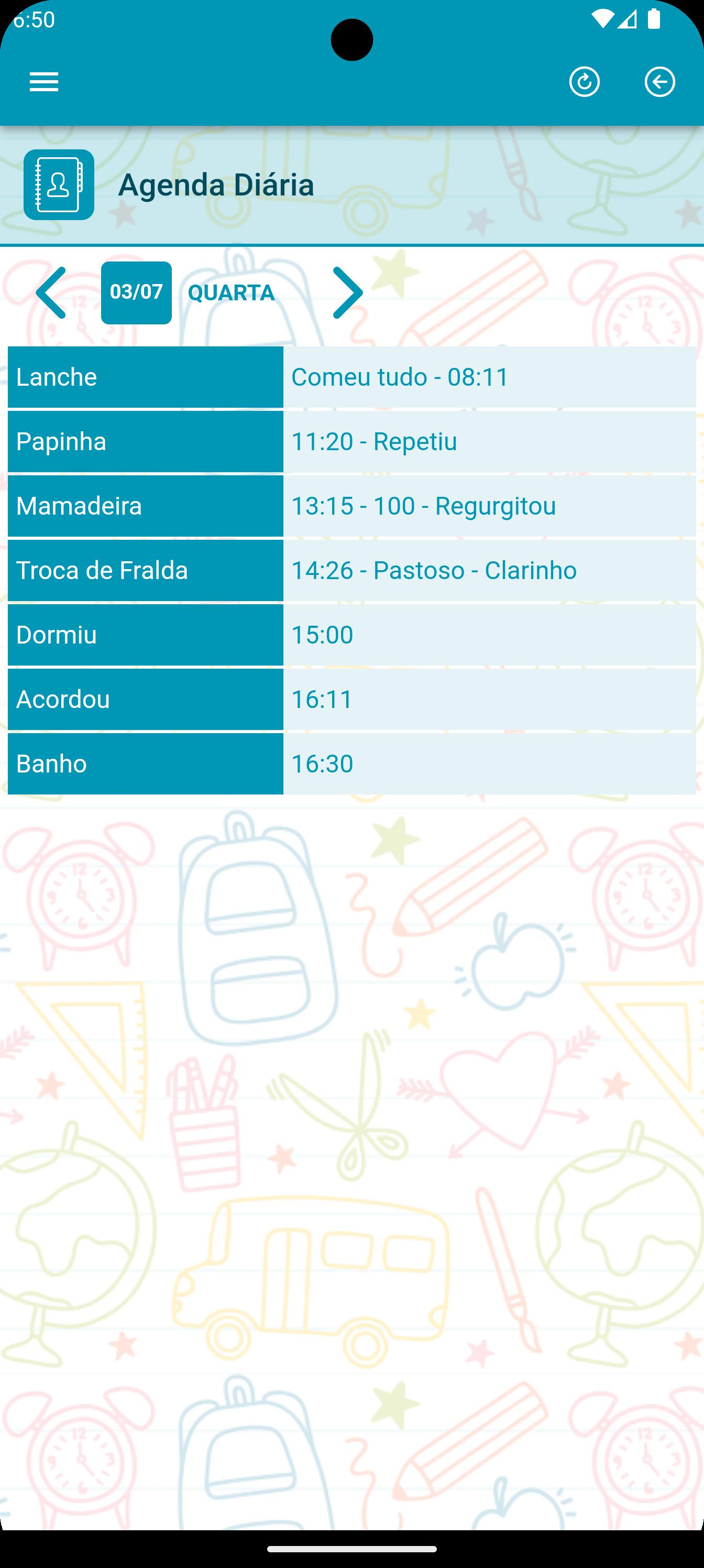Go back using the arrow icon
This screenshot has height=1568, width=704.
659,82
